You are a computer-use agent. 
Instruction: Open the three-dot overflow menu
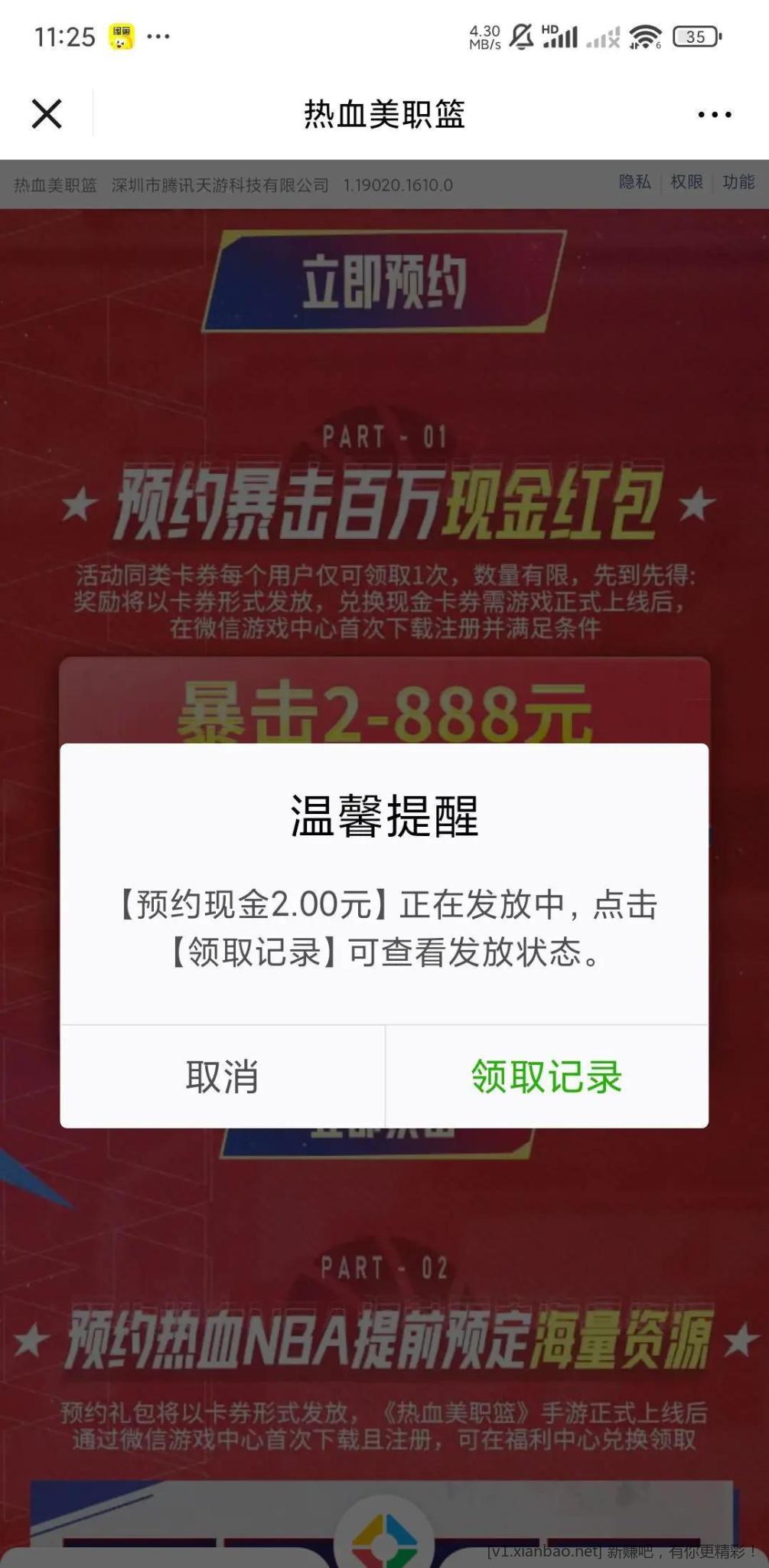coord(714,115)
